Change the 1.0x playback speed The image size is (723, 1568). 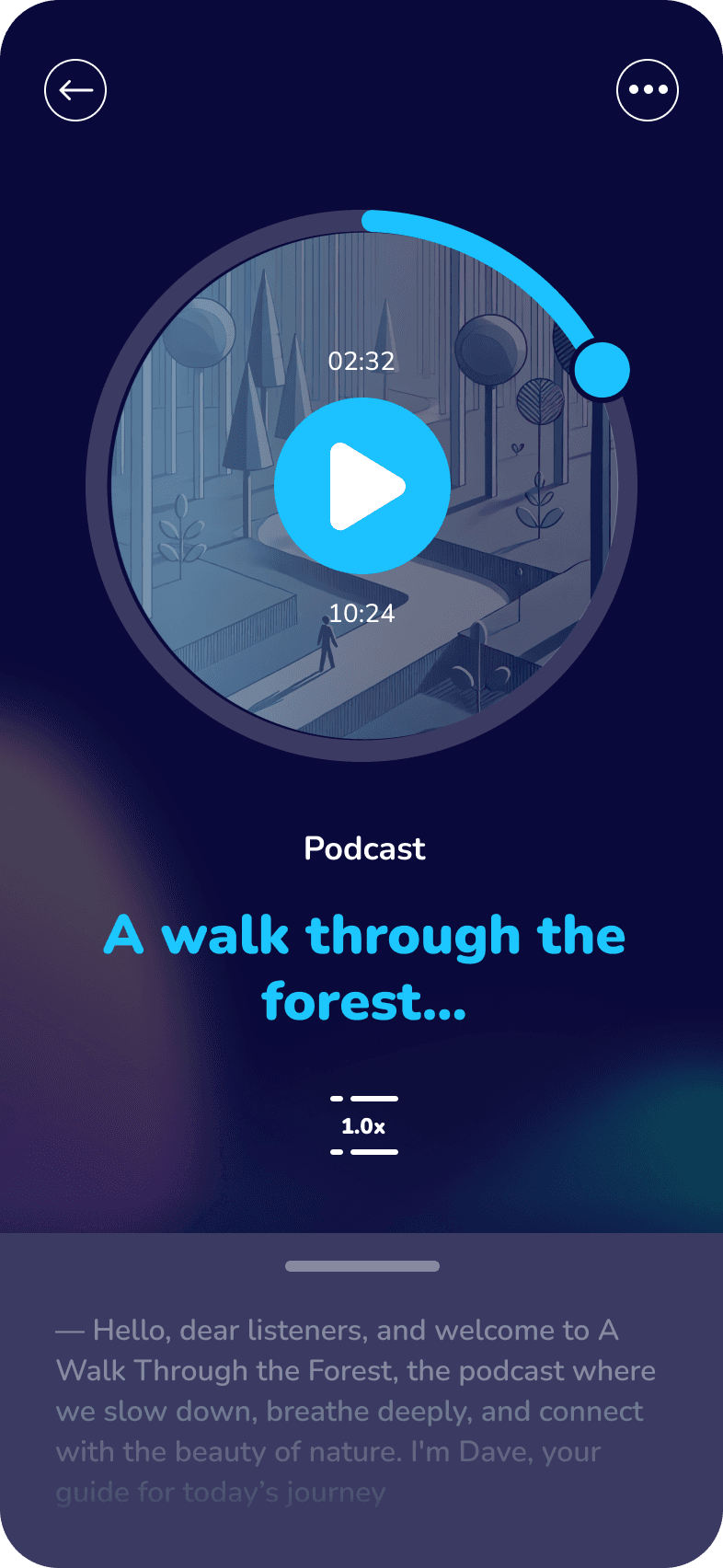[363, 1125]
